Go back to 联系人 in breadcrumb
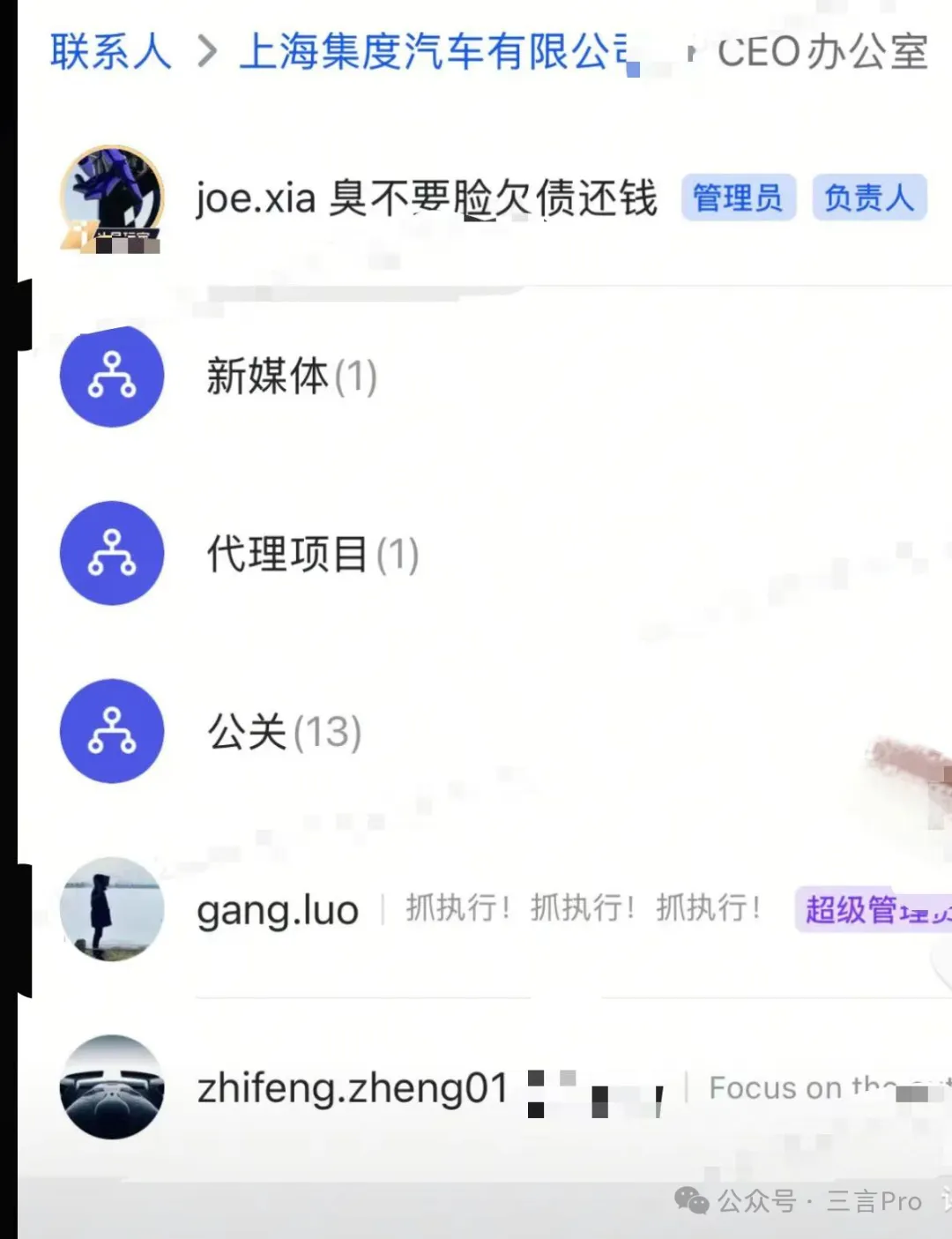 point(110,51)
